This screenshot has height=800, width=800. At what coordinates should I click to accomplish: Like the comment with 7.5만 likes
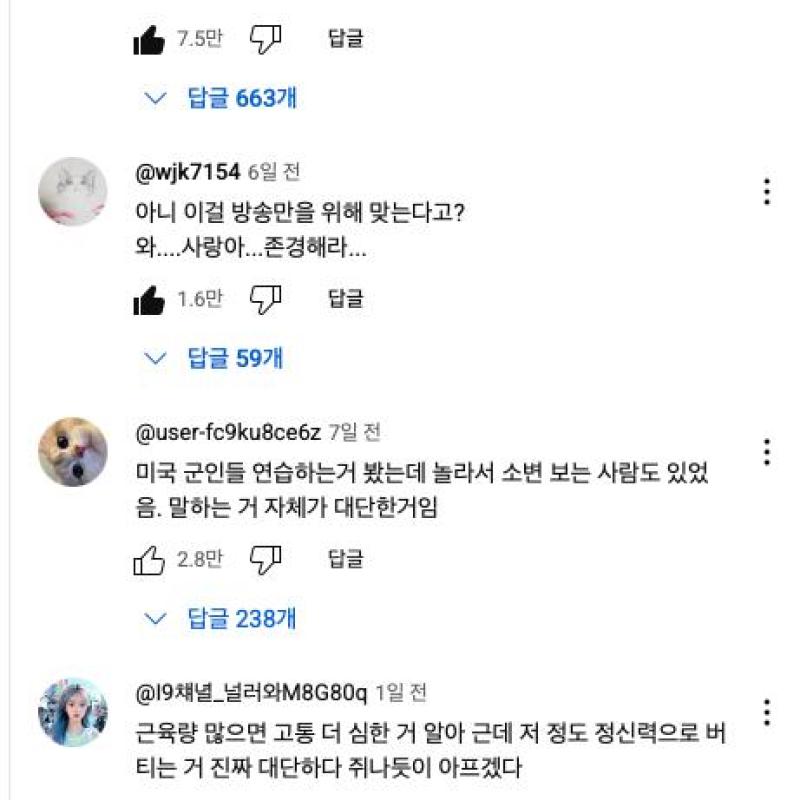click(149, 39)
